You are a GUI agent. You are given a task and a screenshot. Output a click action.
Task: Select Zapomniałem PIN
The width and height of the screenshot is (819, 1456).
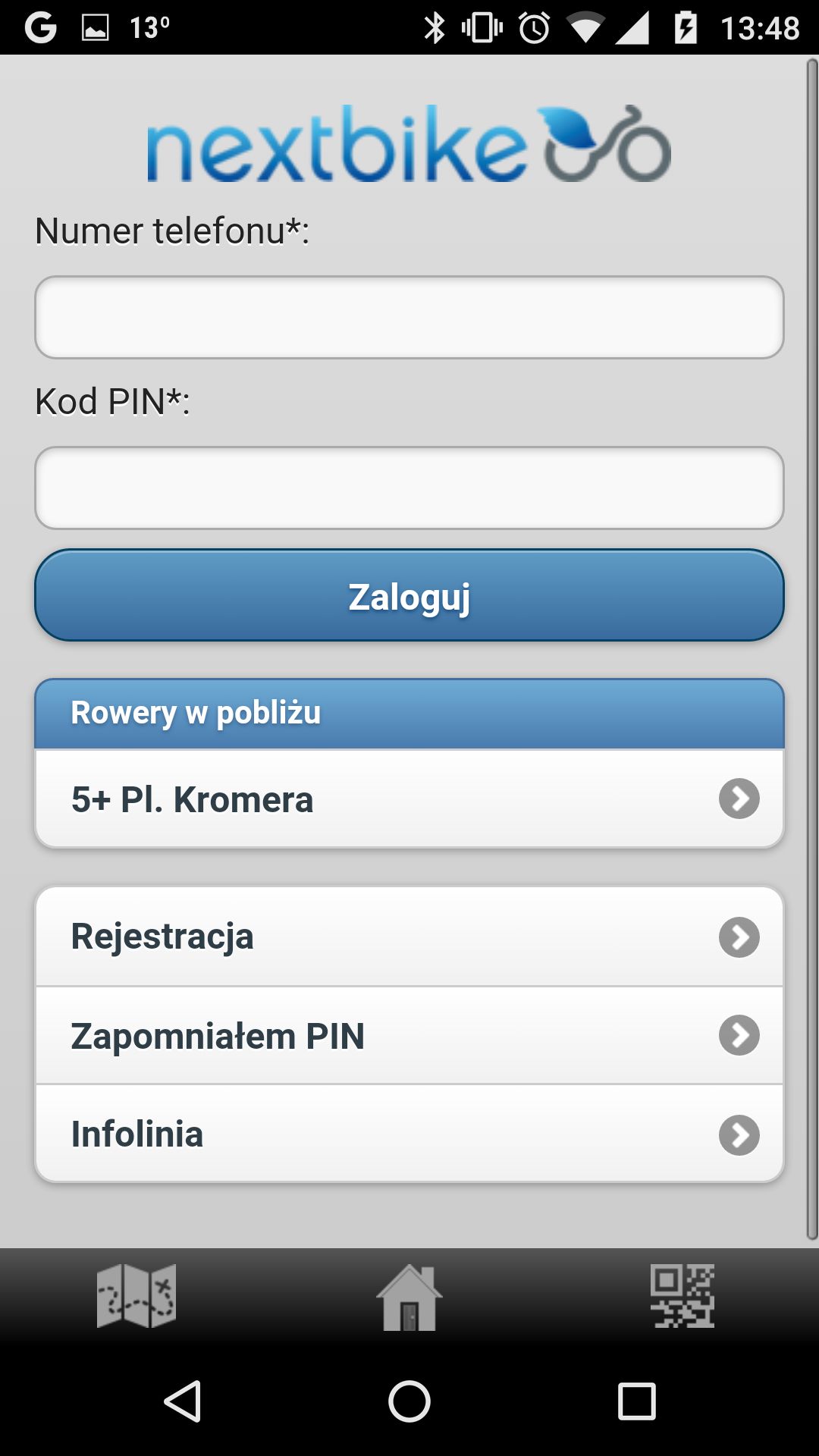(409, 1035)
